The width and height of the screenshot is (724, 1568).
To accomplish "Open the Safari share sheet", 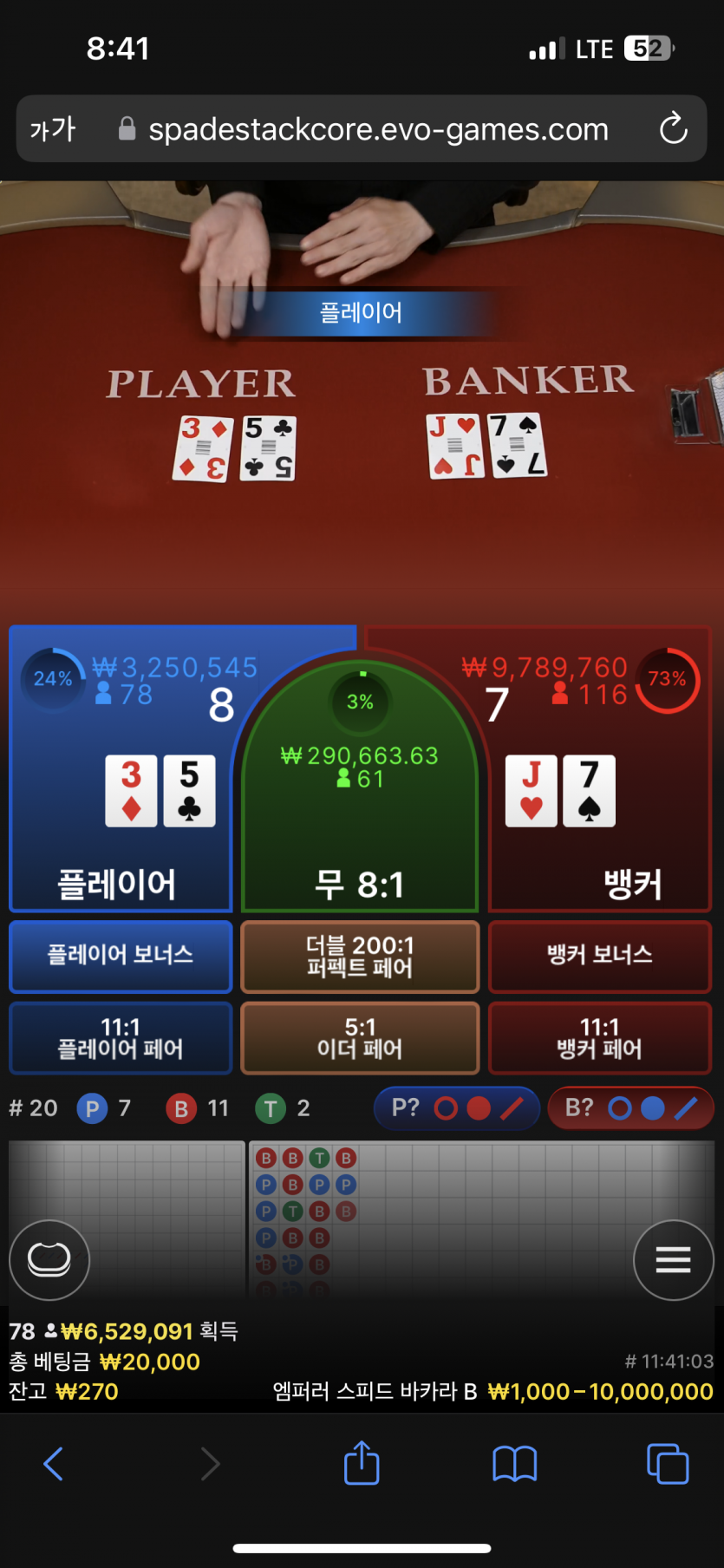I will (362, 1464).
